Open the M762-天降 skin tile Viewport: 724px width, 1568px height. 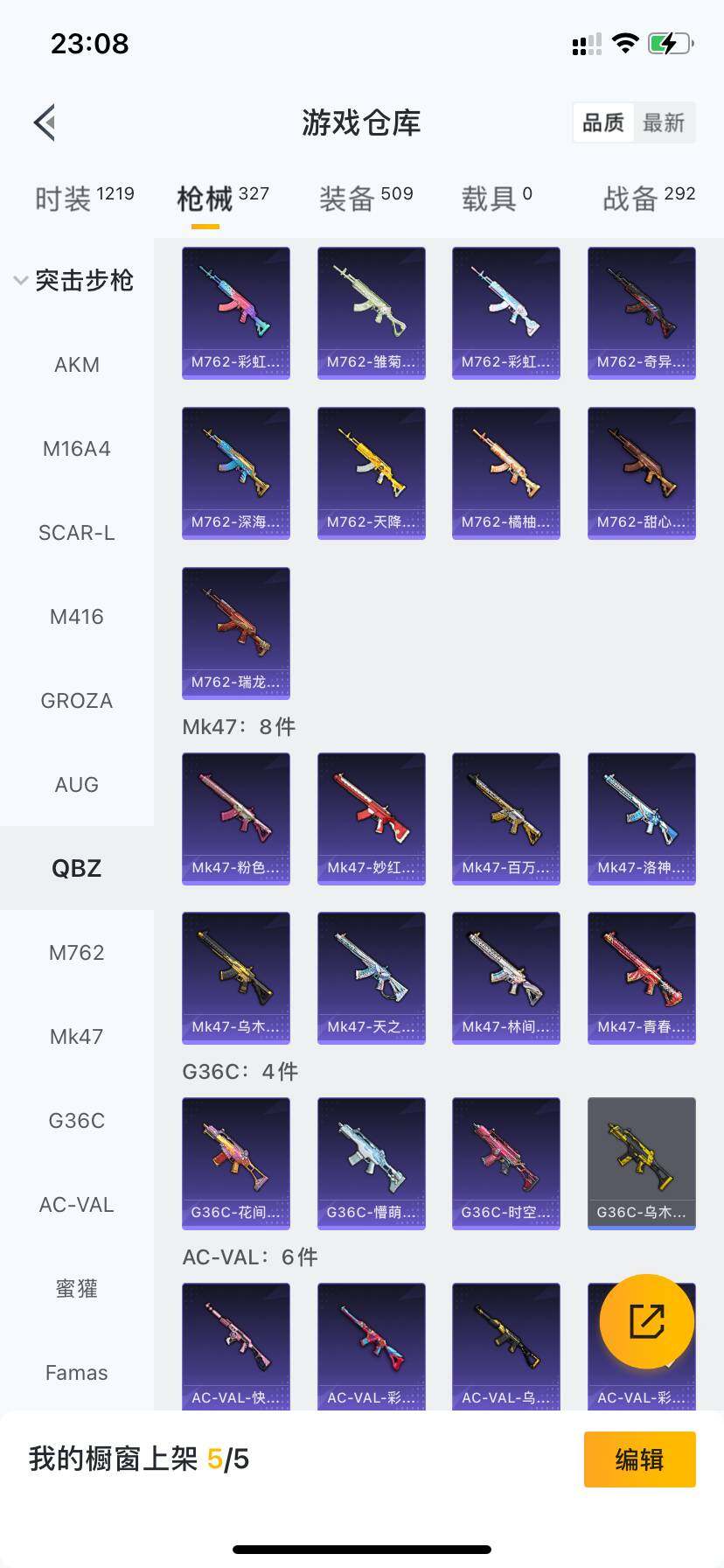tap(372, 472)
